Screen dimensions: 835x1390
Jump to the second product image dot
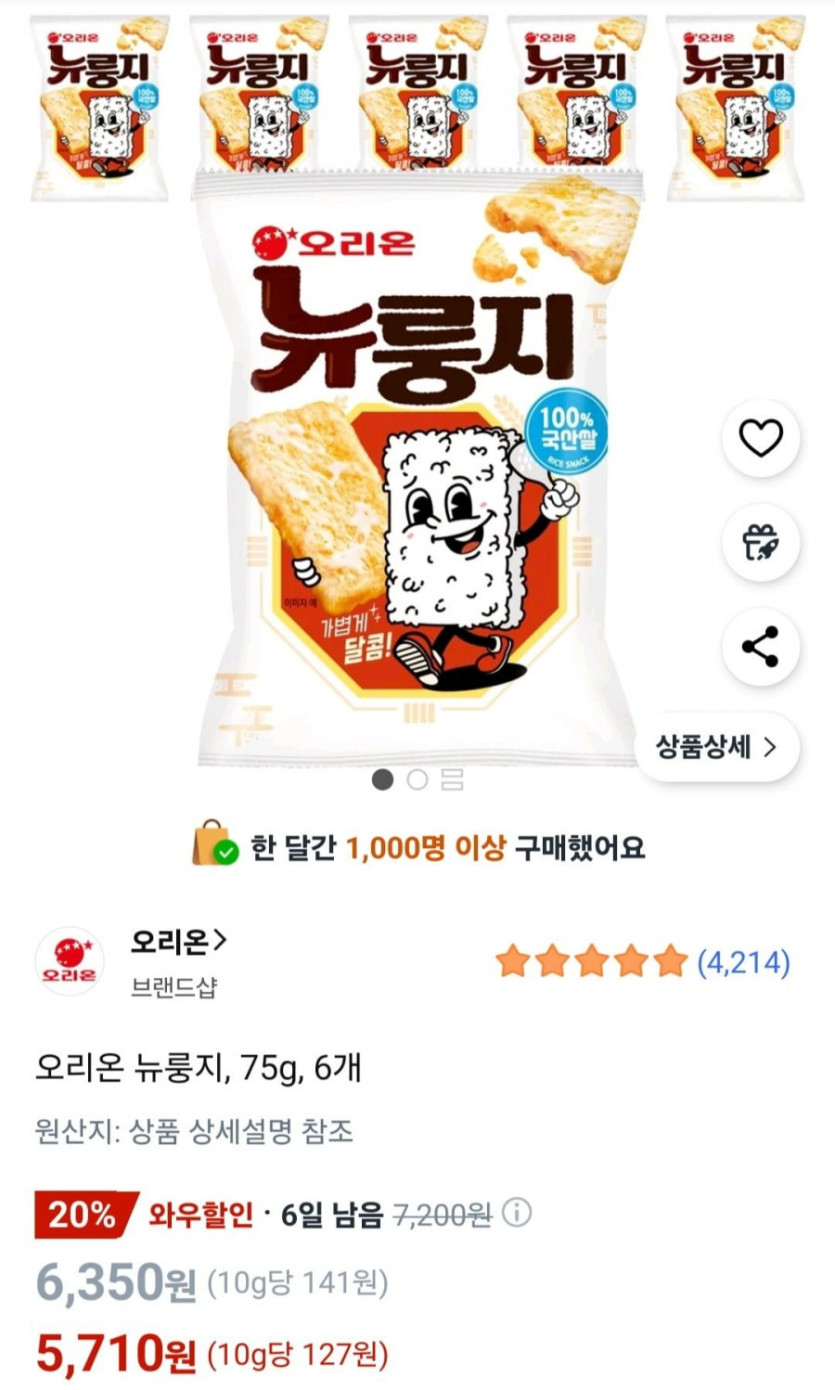tap(417, 780)
